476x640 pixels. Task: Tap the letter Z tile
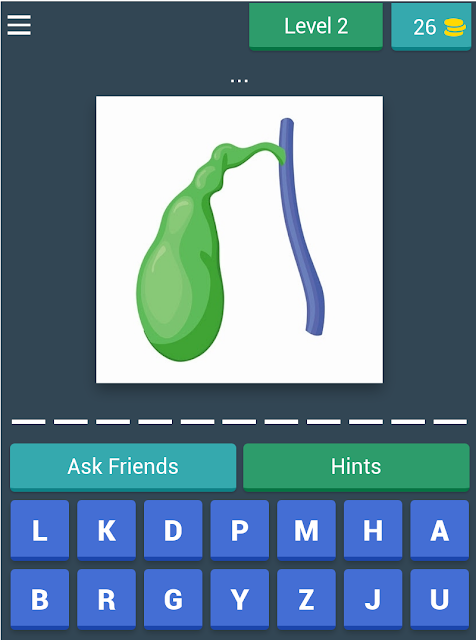point(306,599)
